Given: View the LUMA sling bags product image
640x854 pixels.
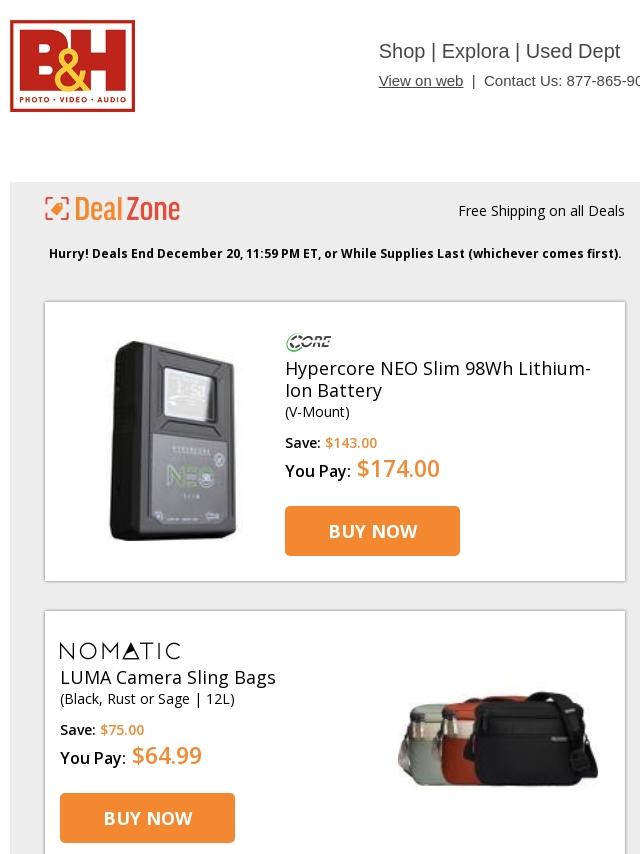Looking at the screenshot, I should coord(497,738).
